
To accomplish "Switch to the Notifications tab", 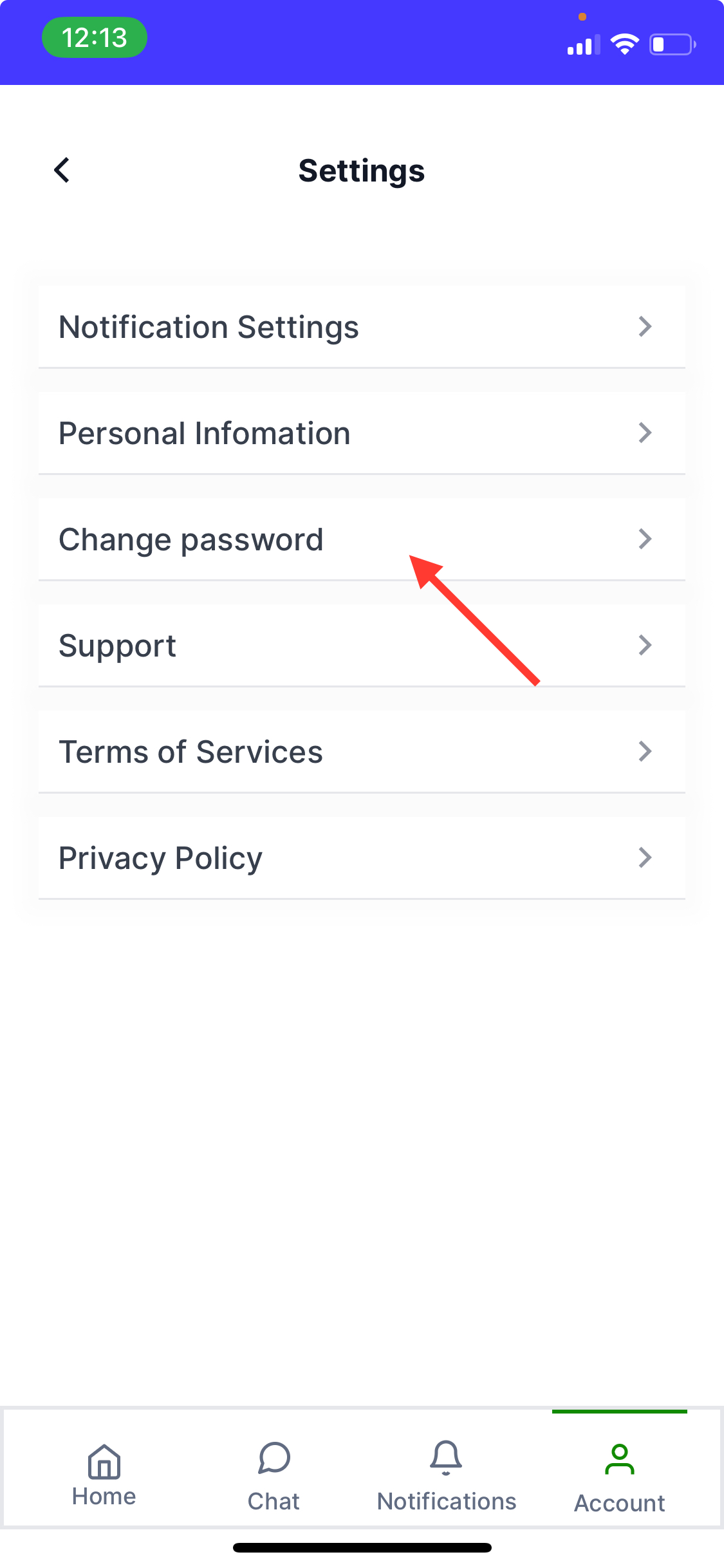I will click(x=446, y=1475).
